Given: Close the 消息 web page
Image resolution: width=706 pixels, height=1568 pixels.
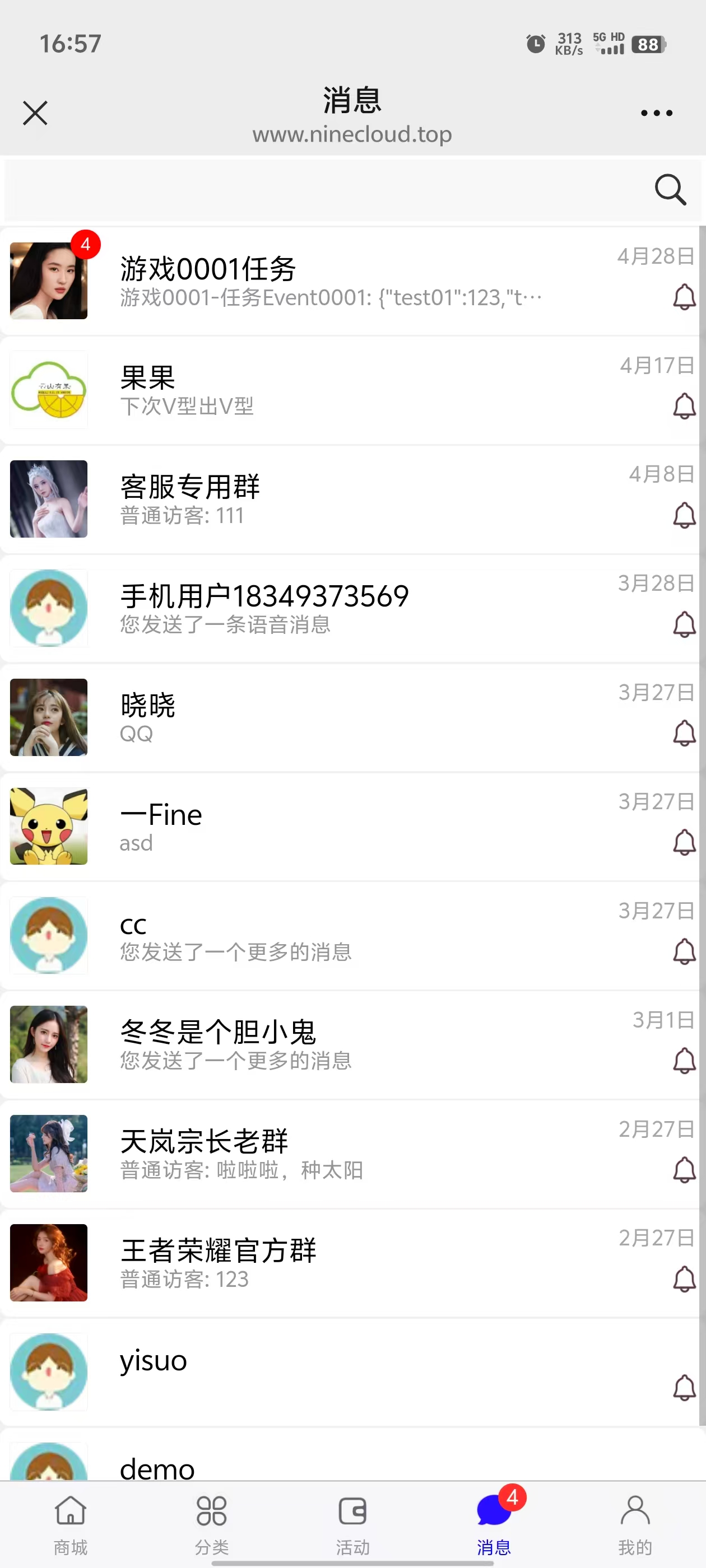Looking at the screenshot, I should pos(35,113).
